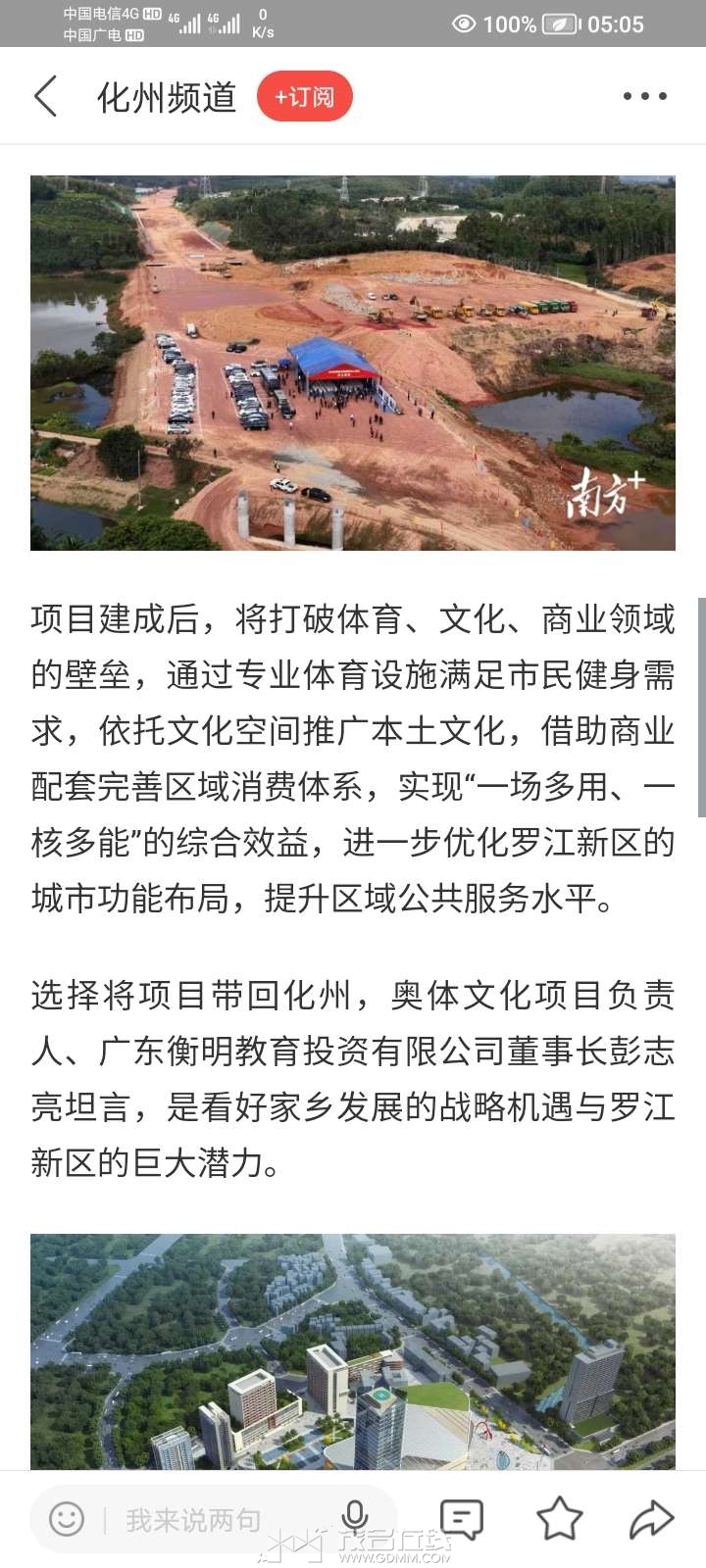Image resolution: width=706 pixels, height=1568 pixels.
Task: Go back from the 化州频道 article
Action: (x=45, y=96)
